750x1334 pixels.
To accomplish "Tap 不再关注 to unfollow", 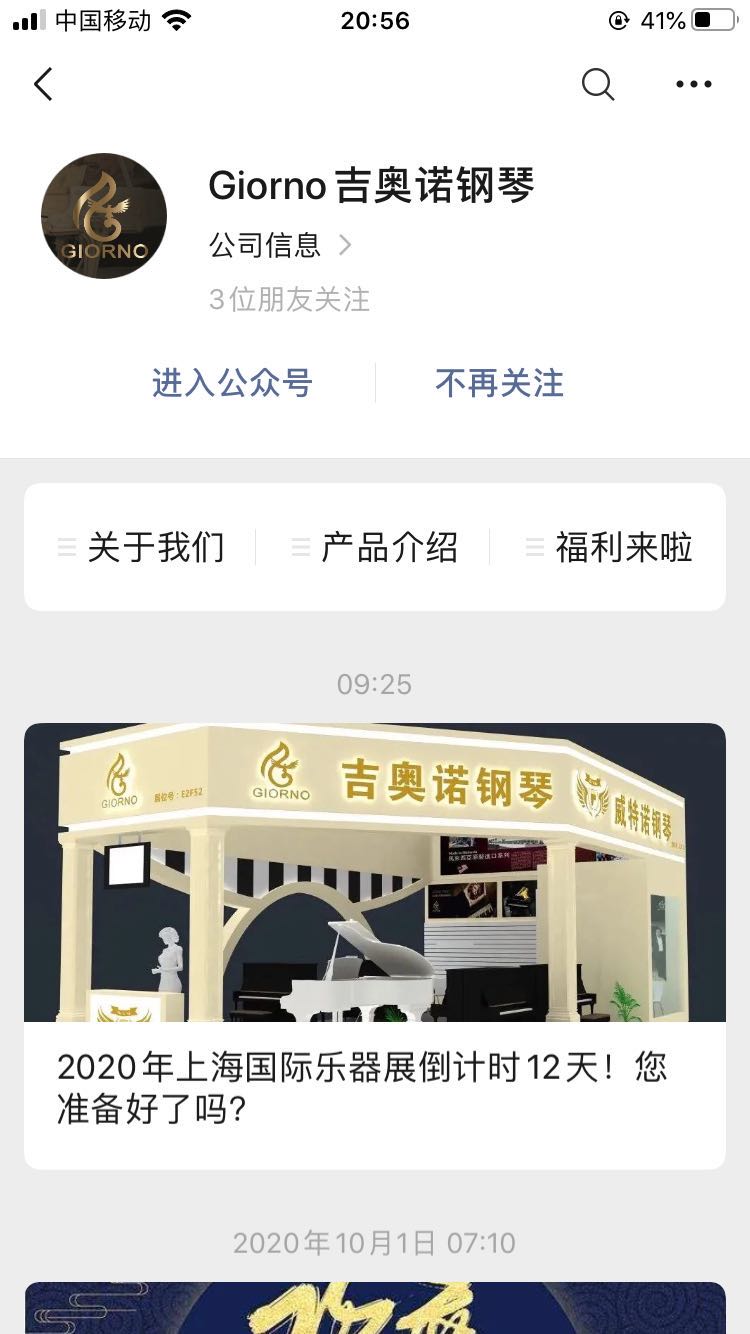I will [x=499, y=383].
